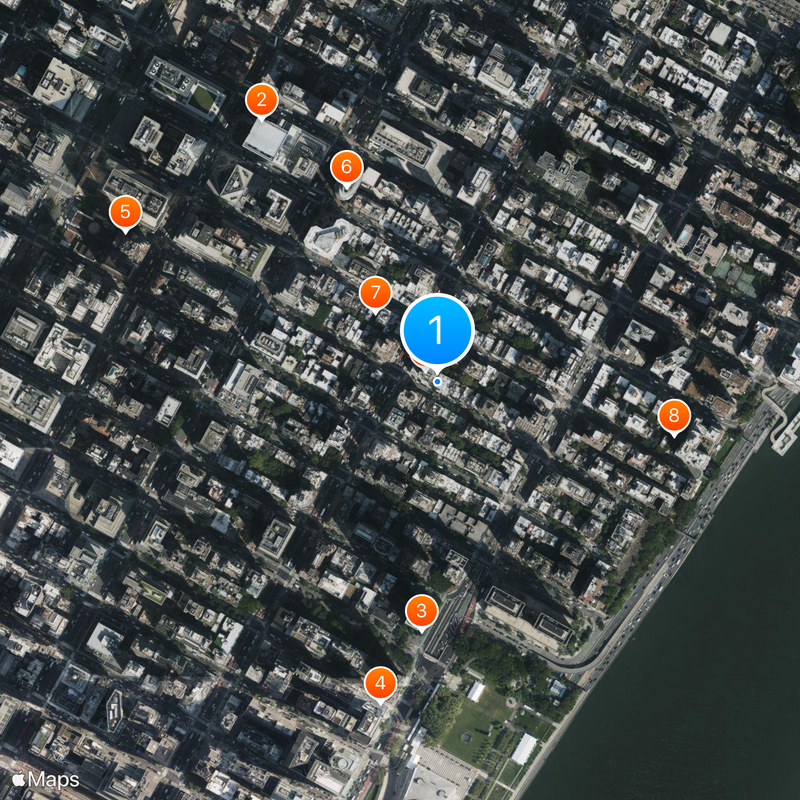Screen dimensions: 800x800
Task: Select map pin number 4
Action: (380, 684)
